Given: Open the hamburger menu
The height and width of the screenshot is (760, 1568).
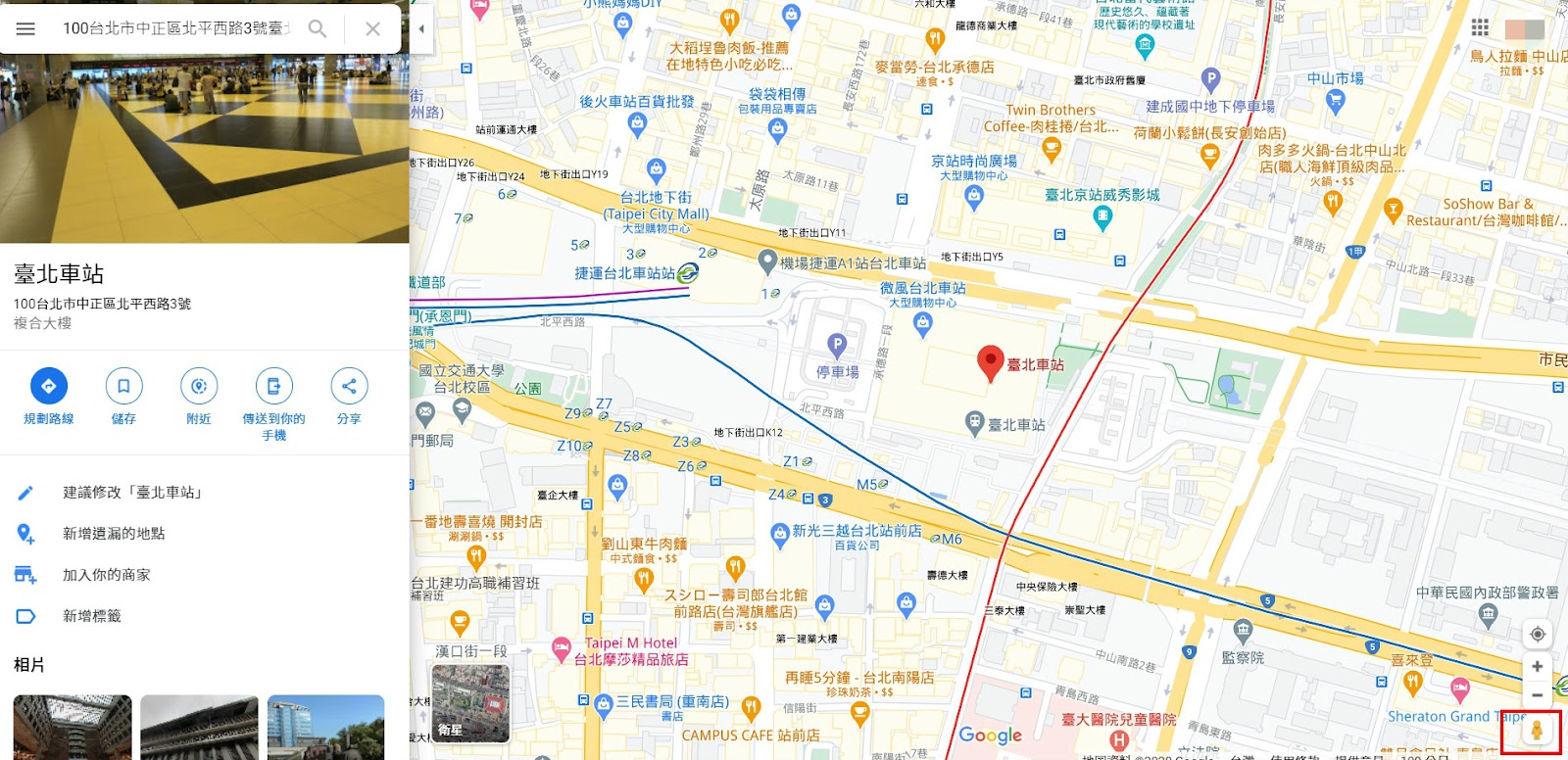Looking at the screenshot, I should (x=25, y=28).
